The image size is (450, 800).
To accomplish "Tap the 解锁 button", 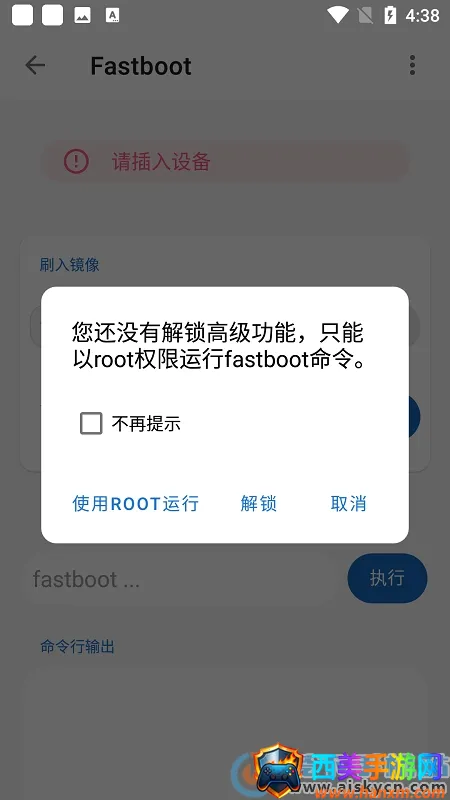I will click(259, 504).
